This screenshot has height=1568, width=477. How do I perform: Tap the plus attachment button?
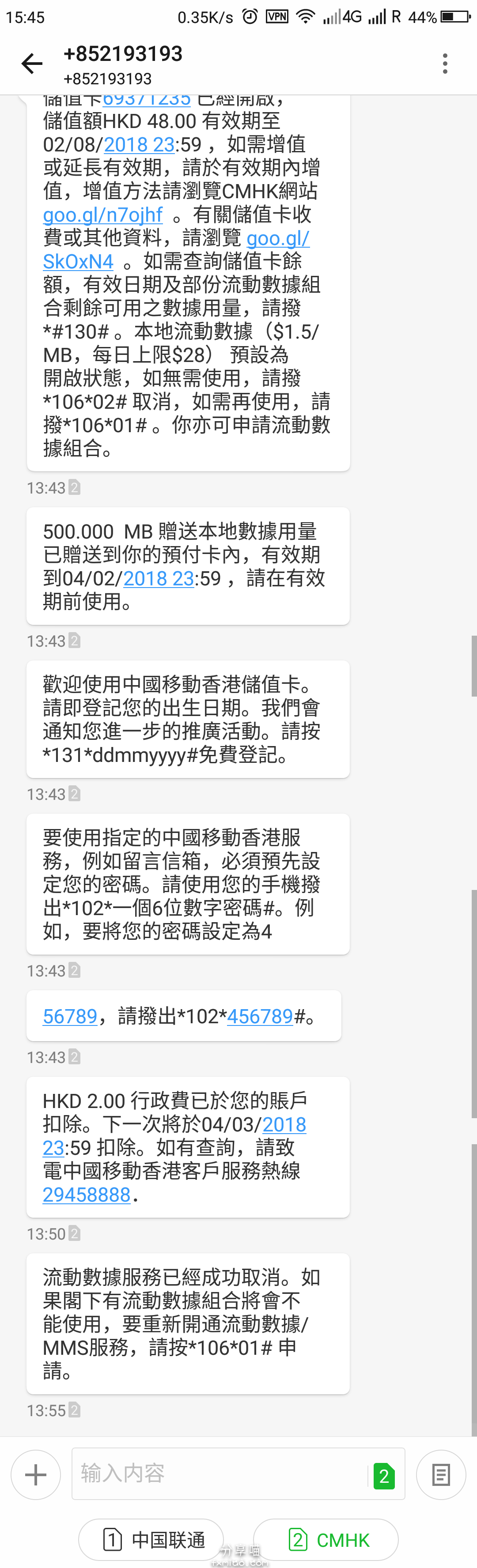pyautogui.click(x=35, y=1474)
